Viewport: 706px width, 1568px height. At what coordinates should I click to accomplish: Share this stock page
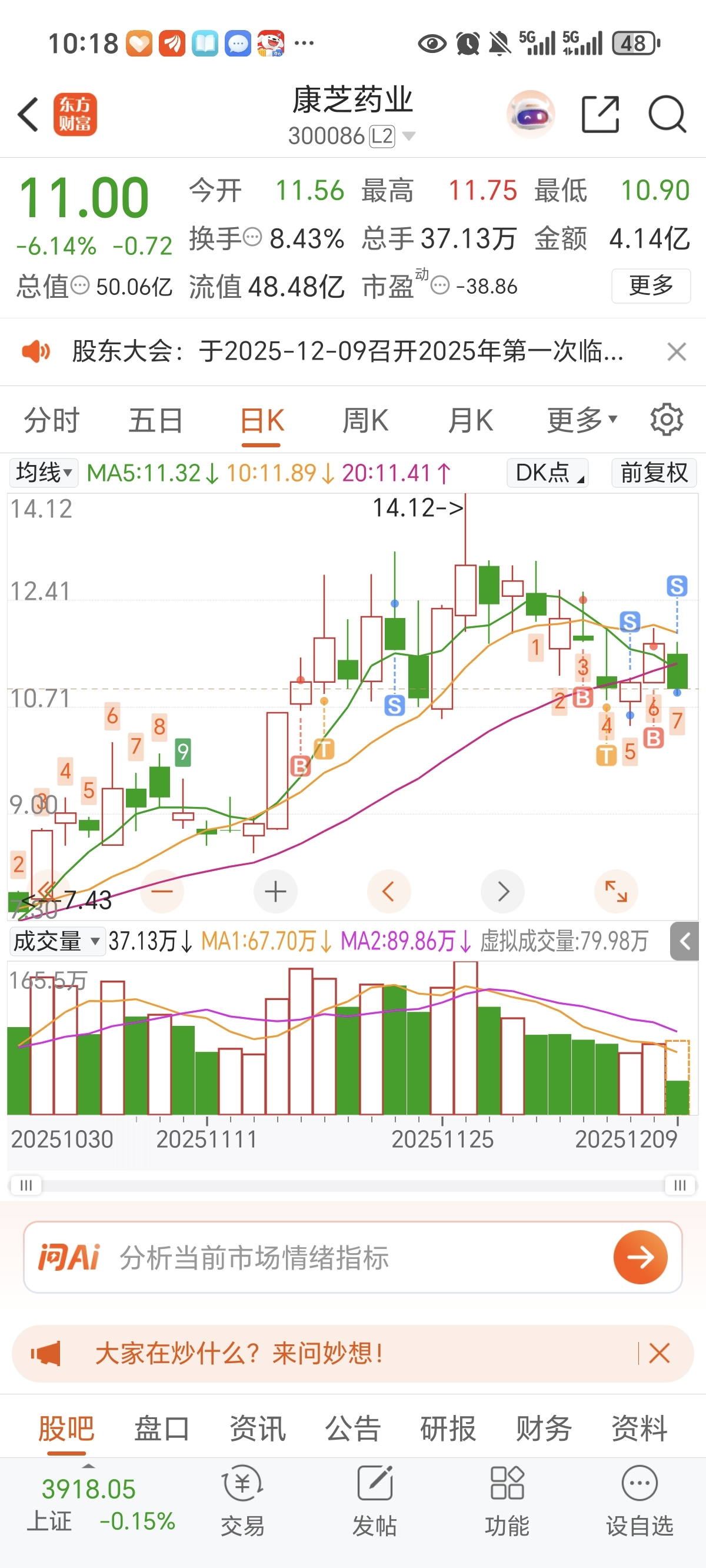(x=600, y=114)
